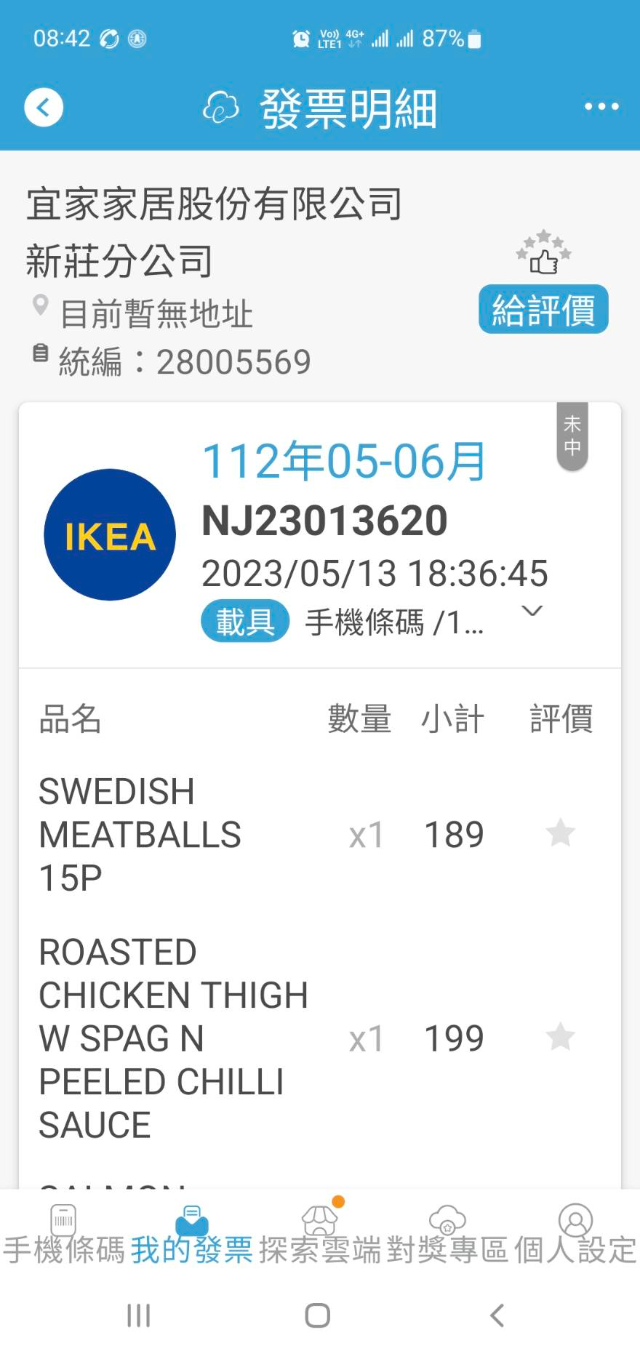Switch to the 對獎專區 tab
Viewport: 640px width, 1351px height.
pos(447,1235)
